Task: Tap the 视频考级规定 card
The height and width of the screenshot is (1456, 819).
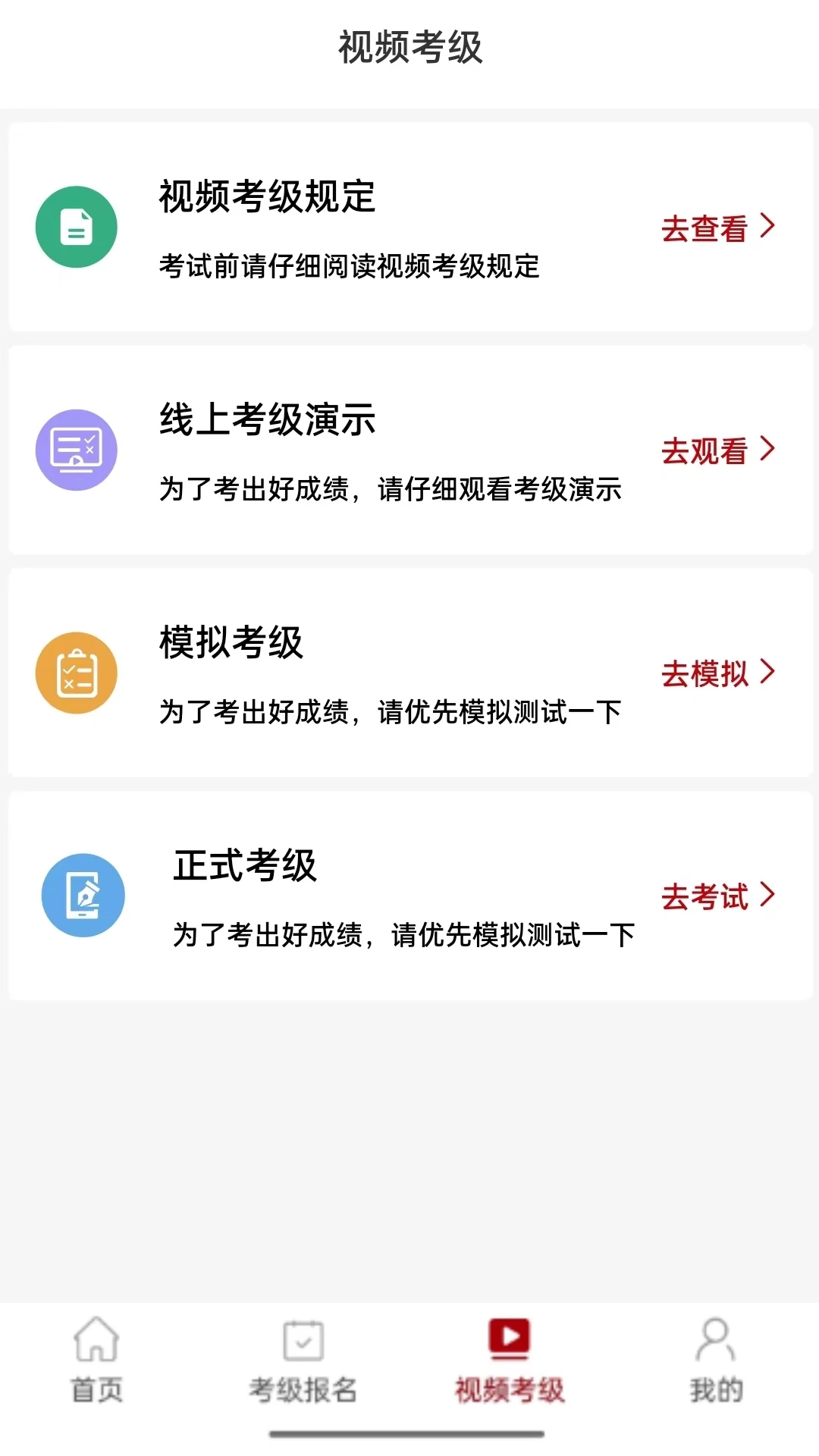Action: click(409, 225)
